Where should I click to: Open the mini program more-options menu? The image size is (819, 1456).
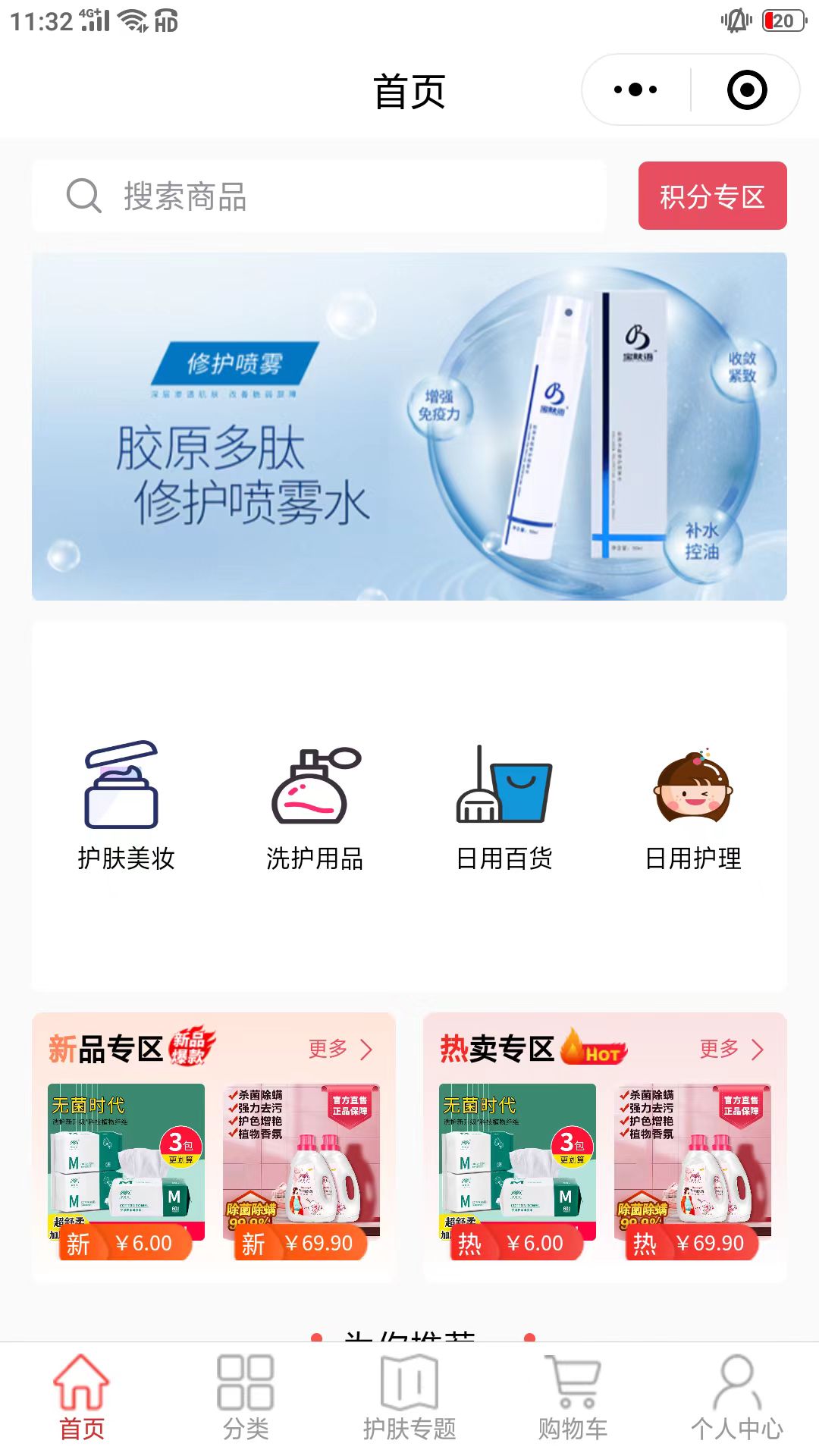635,90
